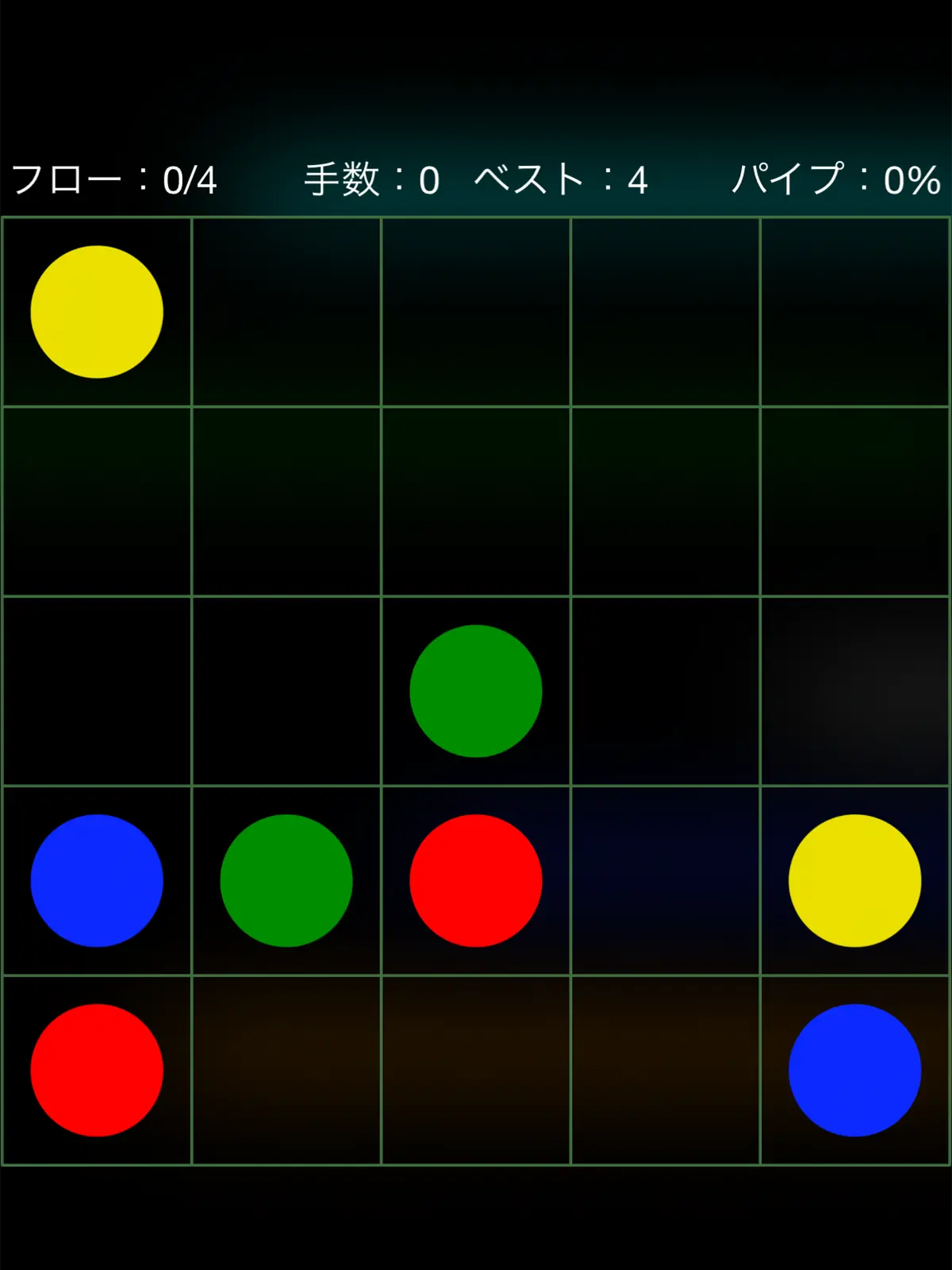This screenshot has width=952, height=1270.
Task: Tap the empty cell right of the center green dot
Action: click(x=666, y=691)
